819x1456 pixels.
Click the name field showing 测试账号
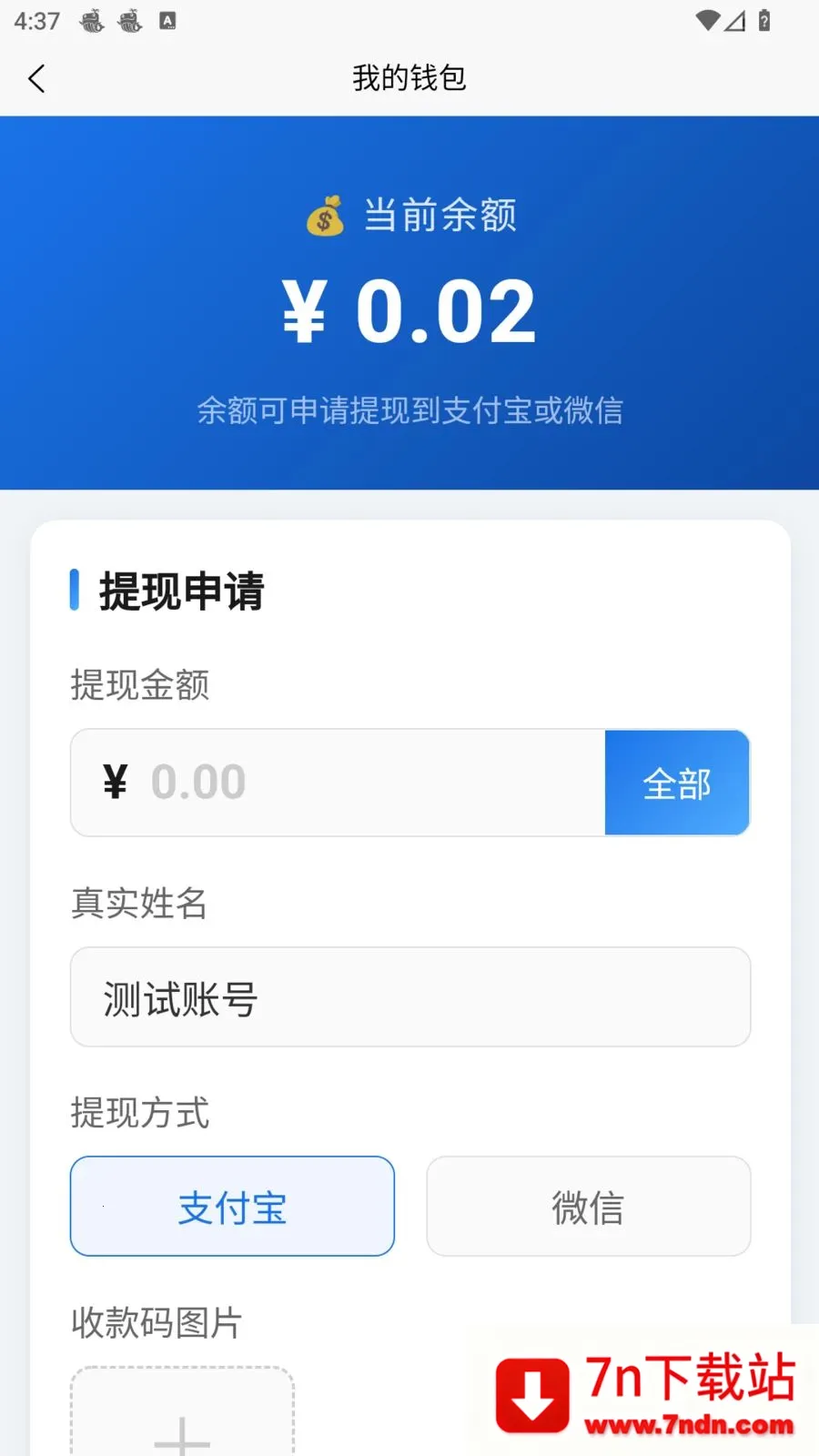click(x=409, y=997)
